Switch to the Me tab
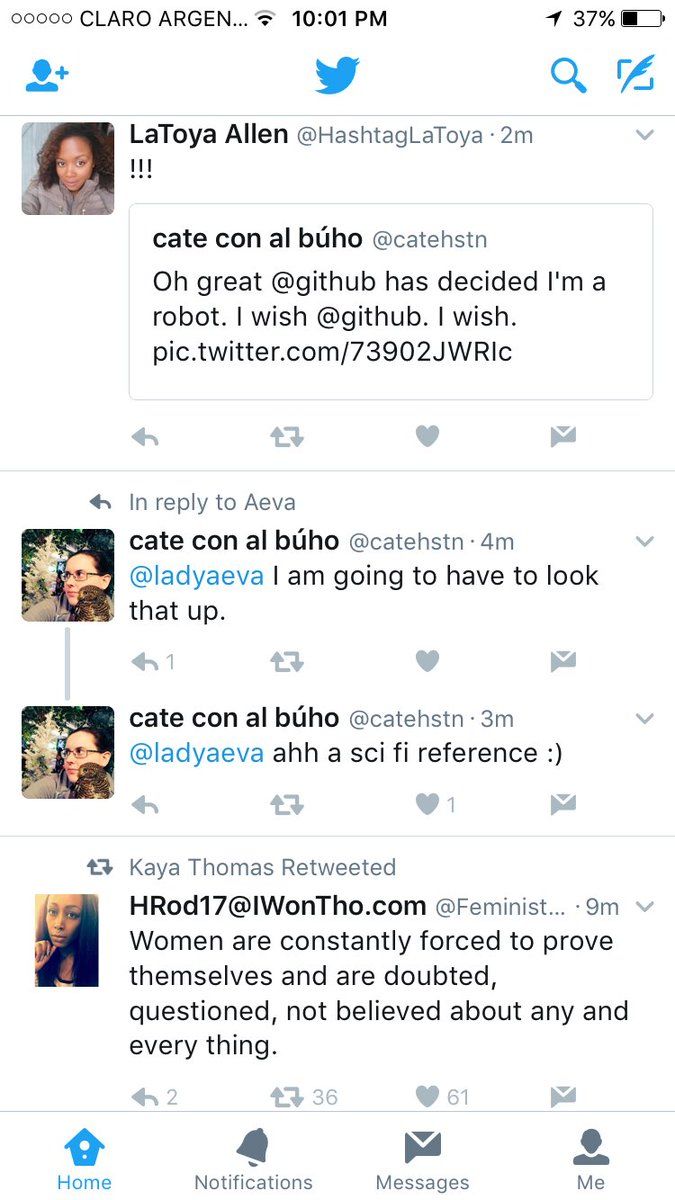Viewport: 675px width, 1200px height. pyautogui.click(x=591, y=1160)
